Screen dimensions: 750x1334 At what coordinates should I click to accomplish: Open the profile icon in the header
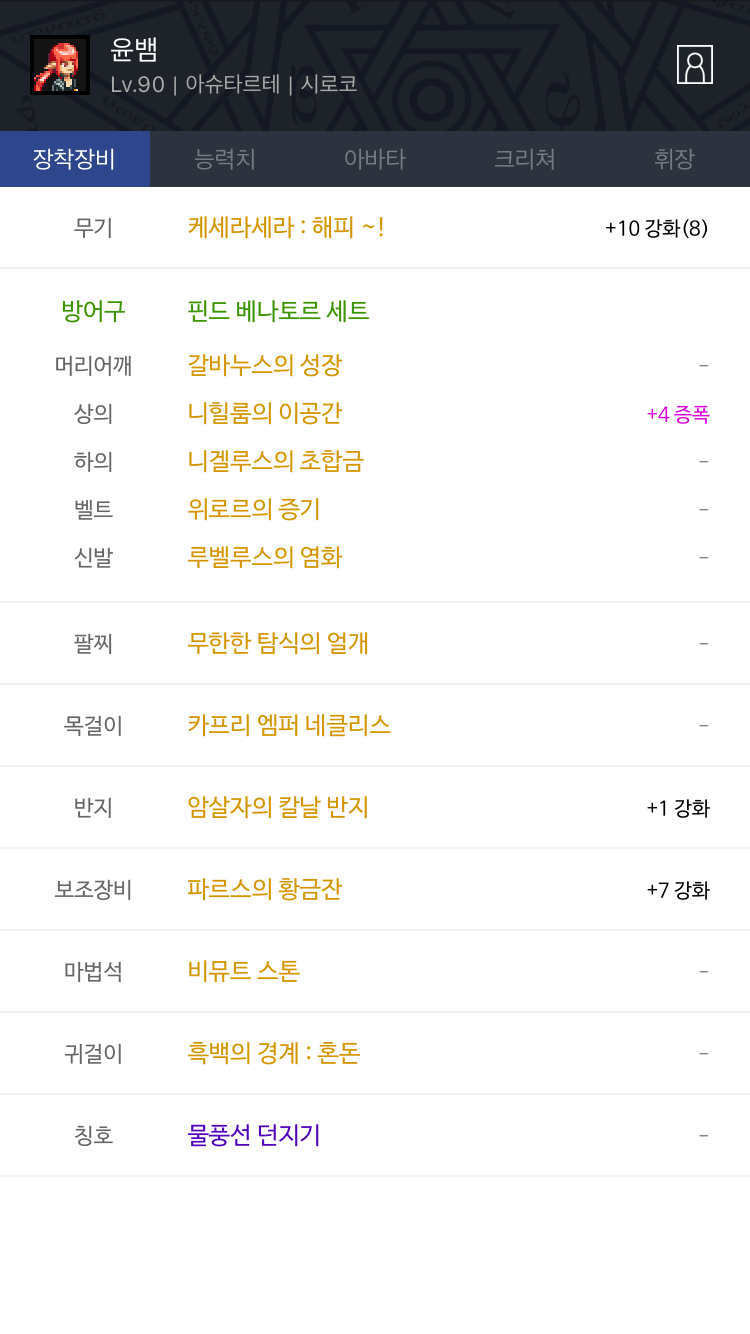pos(695,64)
